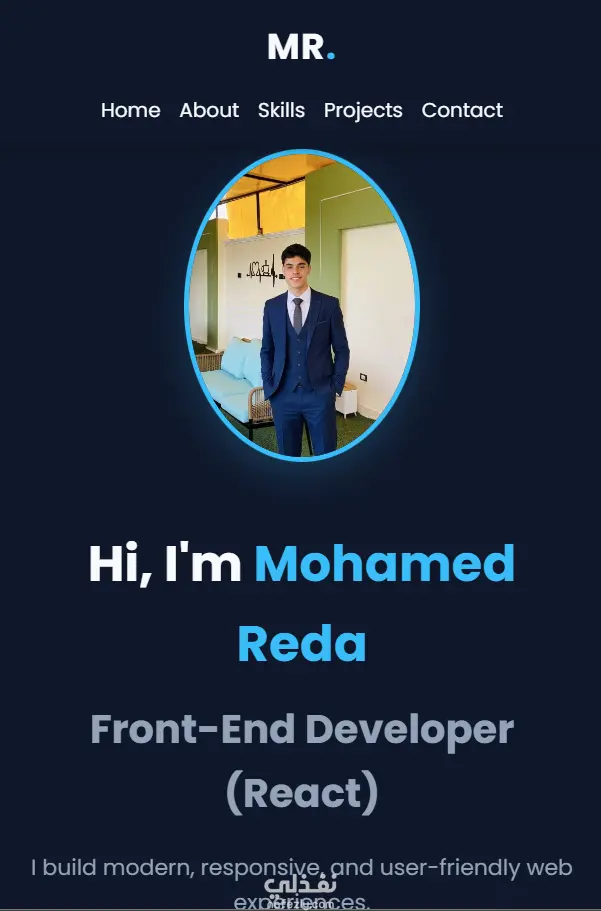Open the Contact link
This screenshot has width=601, height=911.
coord(462,110)
